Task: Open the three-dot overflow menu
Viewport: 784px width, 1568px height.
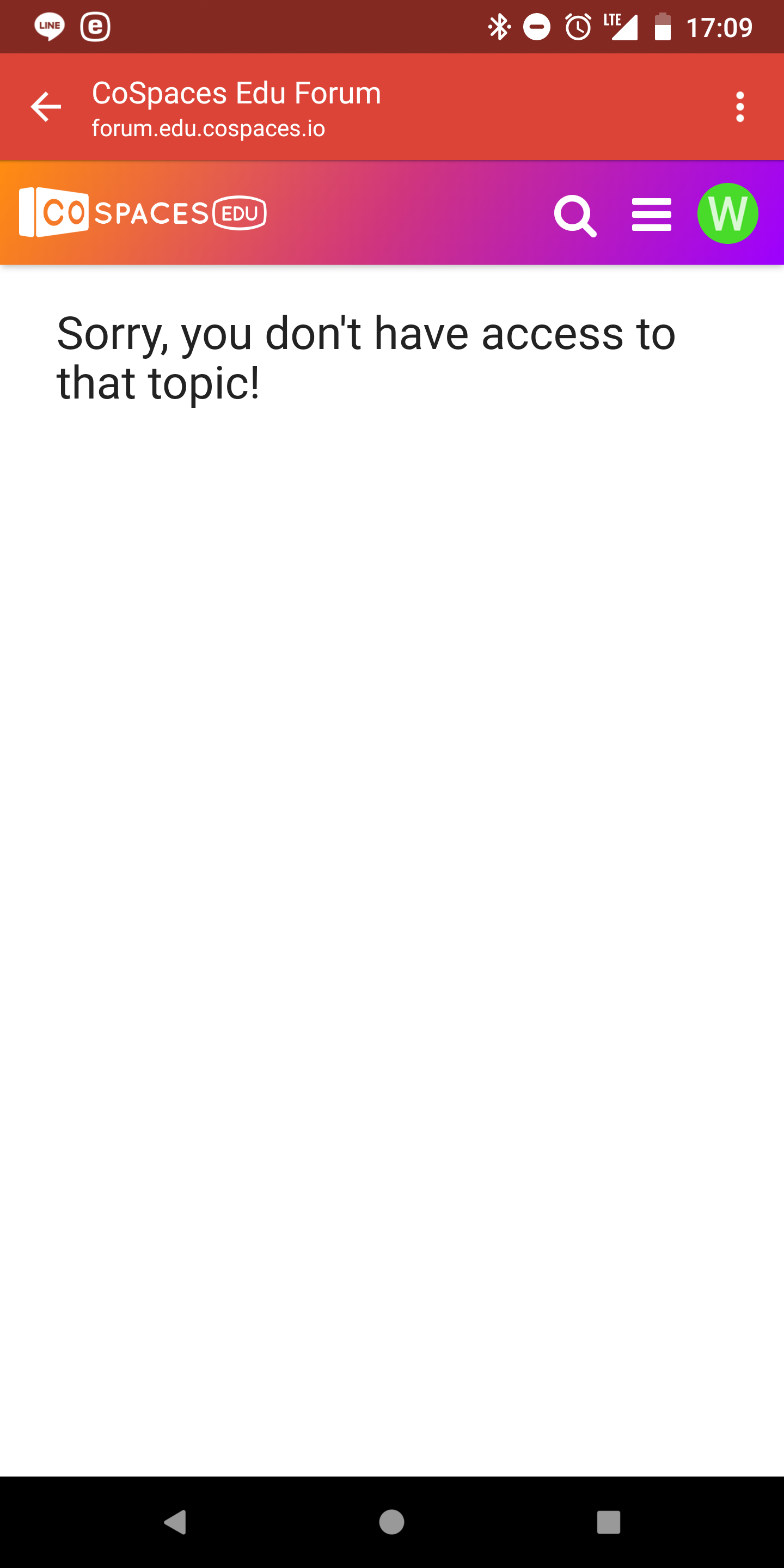Action: [x=739, y=107]
